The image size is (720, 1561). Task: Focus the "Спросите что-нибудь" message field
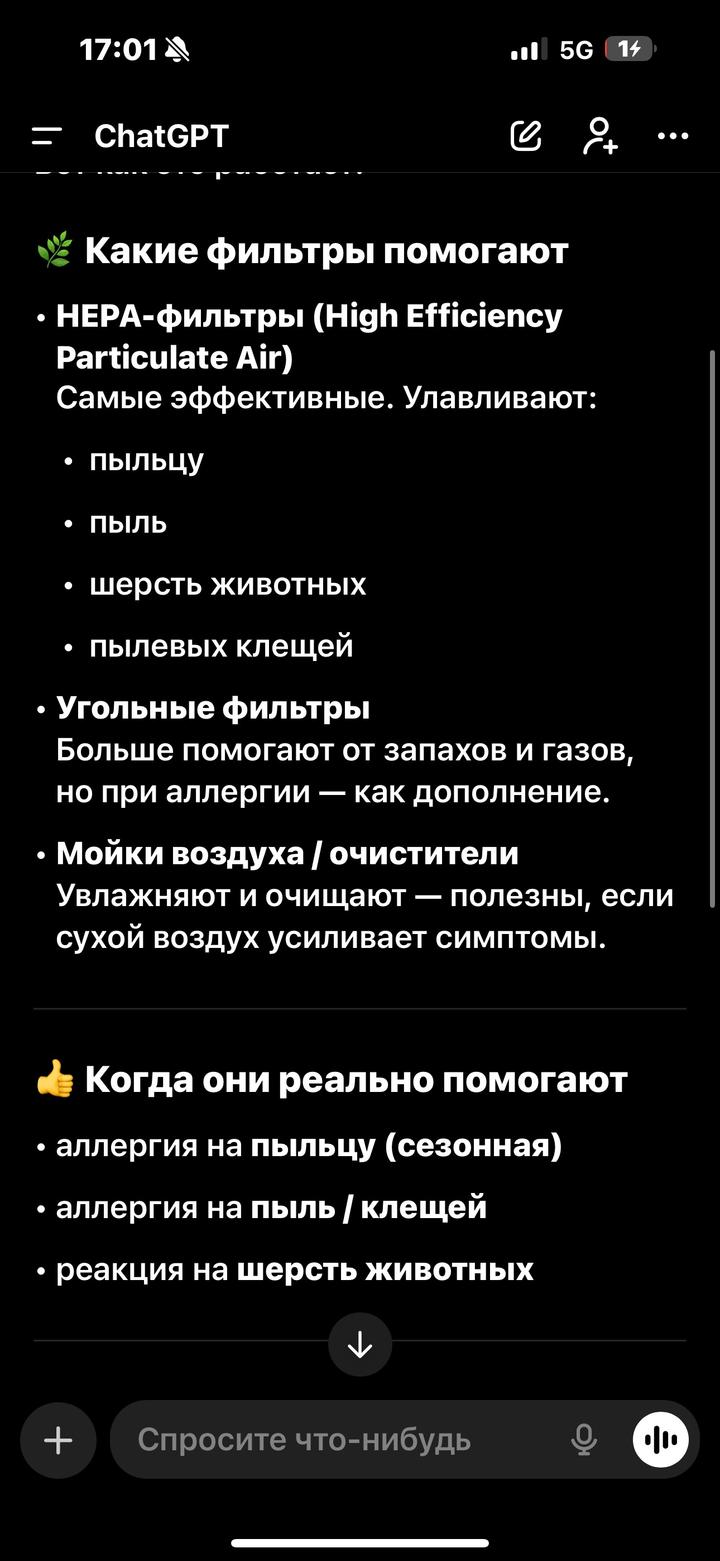(x=340, y=1440)
